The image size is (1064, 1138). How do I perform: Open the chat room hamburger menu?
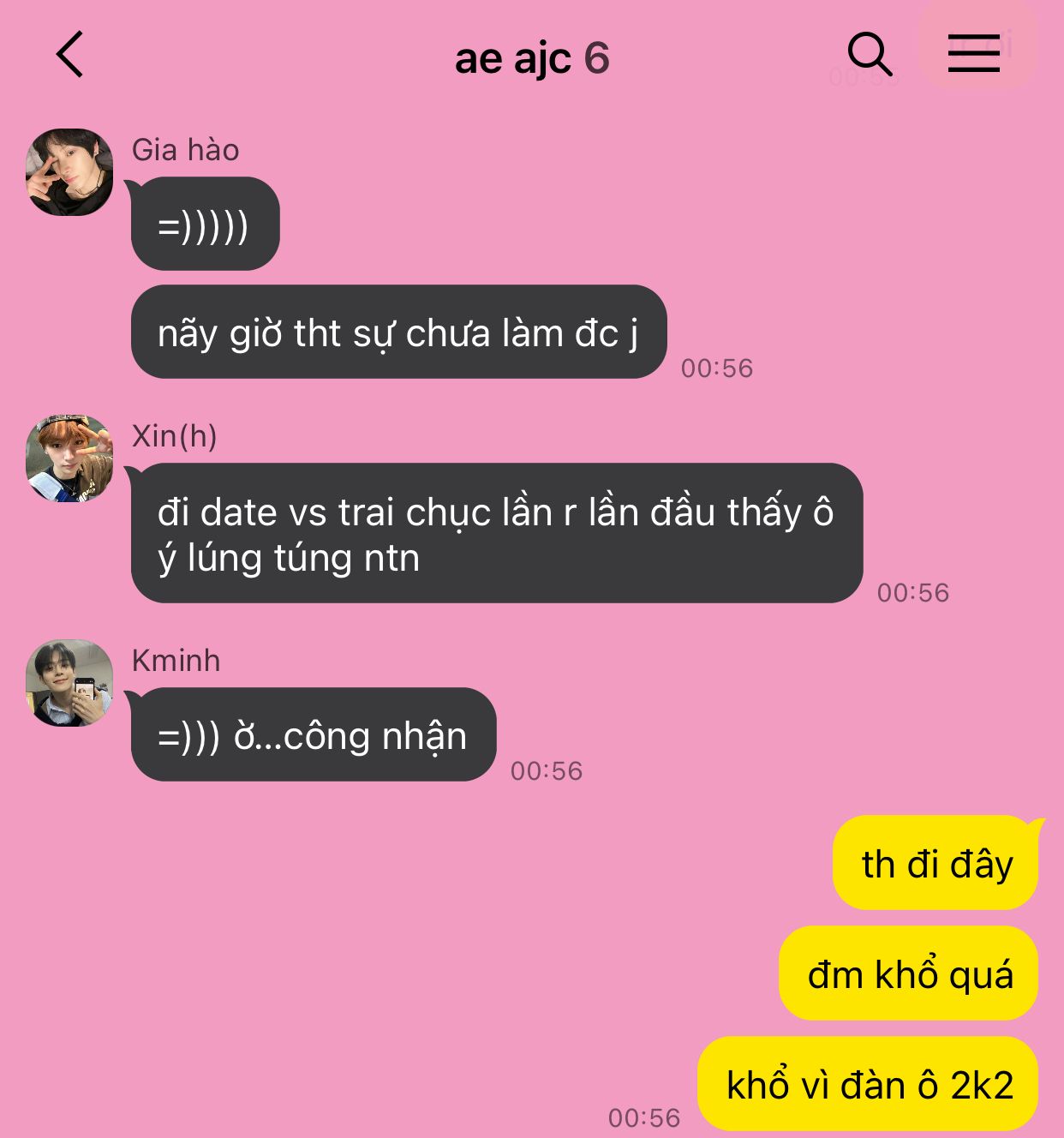tap(973, 53)
